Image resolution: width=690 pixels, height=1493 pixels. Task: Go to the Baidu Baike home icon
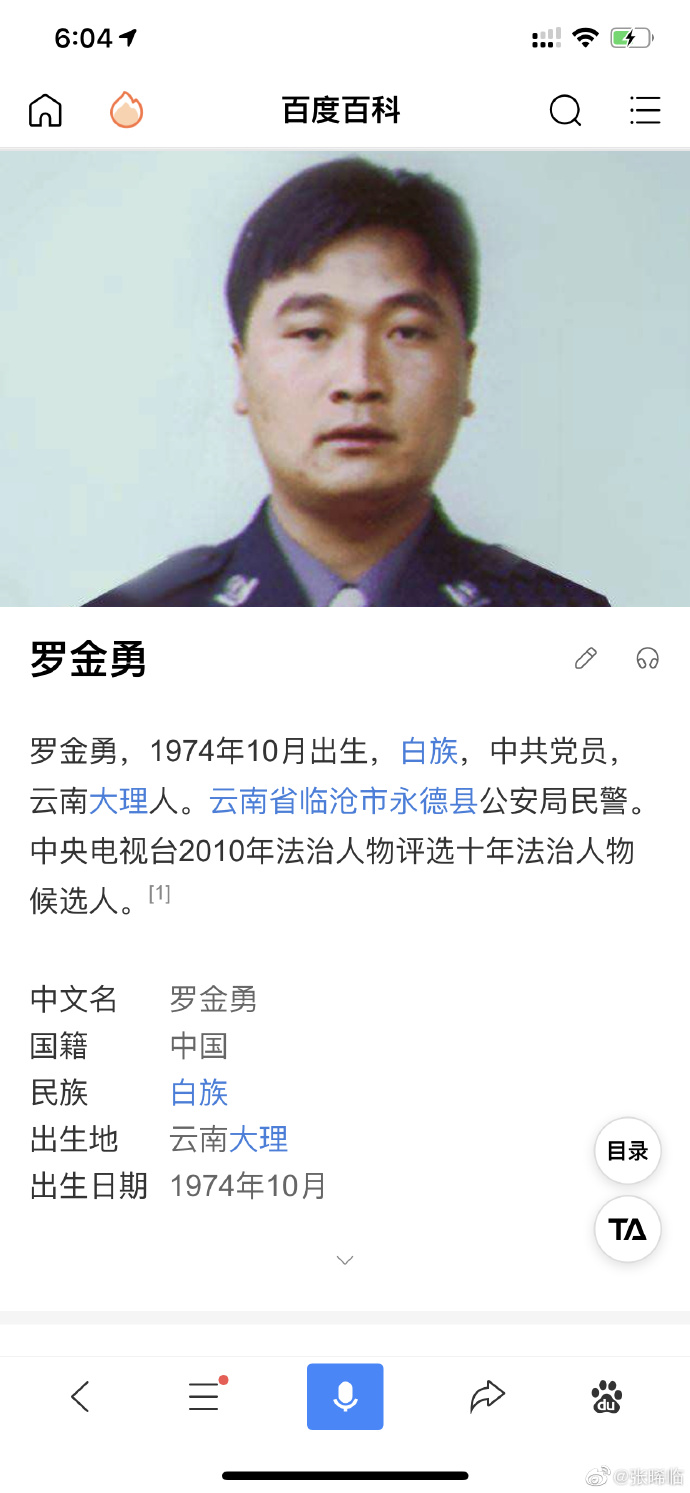tap(45, 110)
